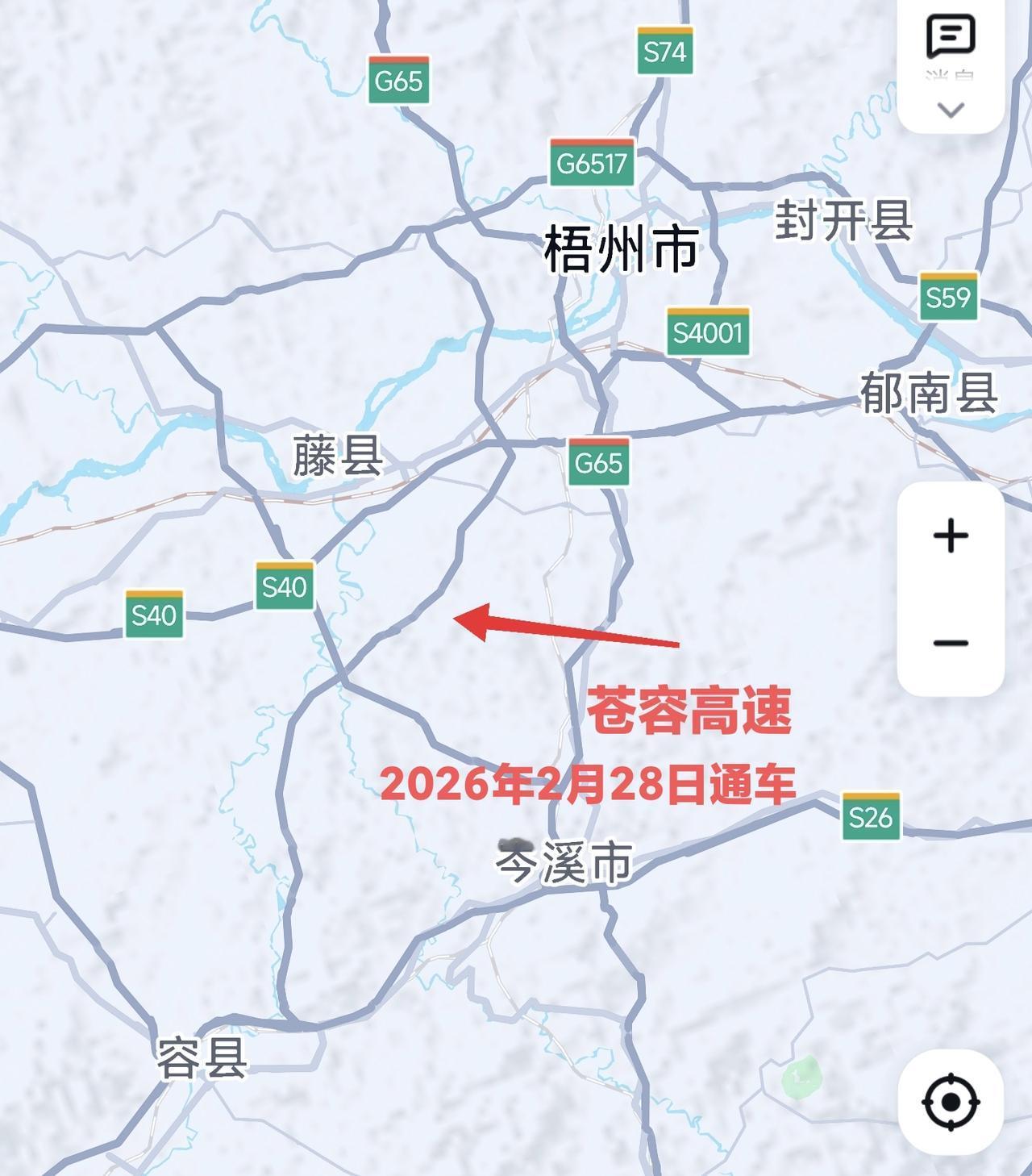Viewport: 1032px width, 1176px height.
Task: Click the zoom in plus button
Action: [x=950, y=536]
